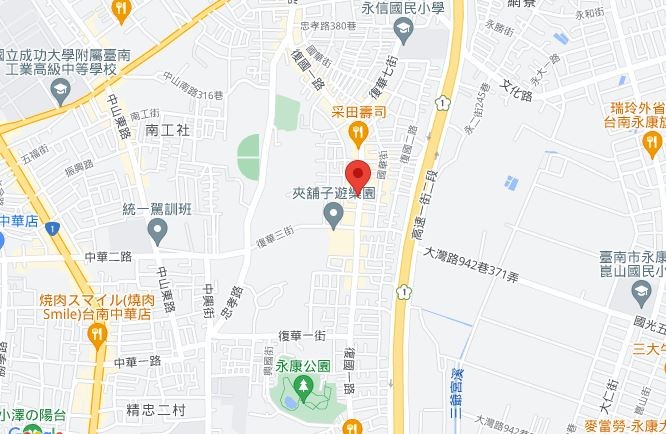This screenshot has width=666, height=434.
Task: Open the 統一駕訓班 place marker
Action: click(x=156, y=233)
